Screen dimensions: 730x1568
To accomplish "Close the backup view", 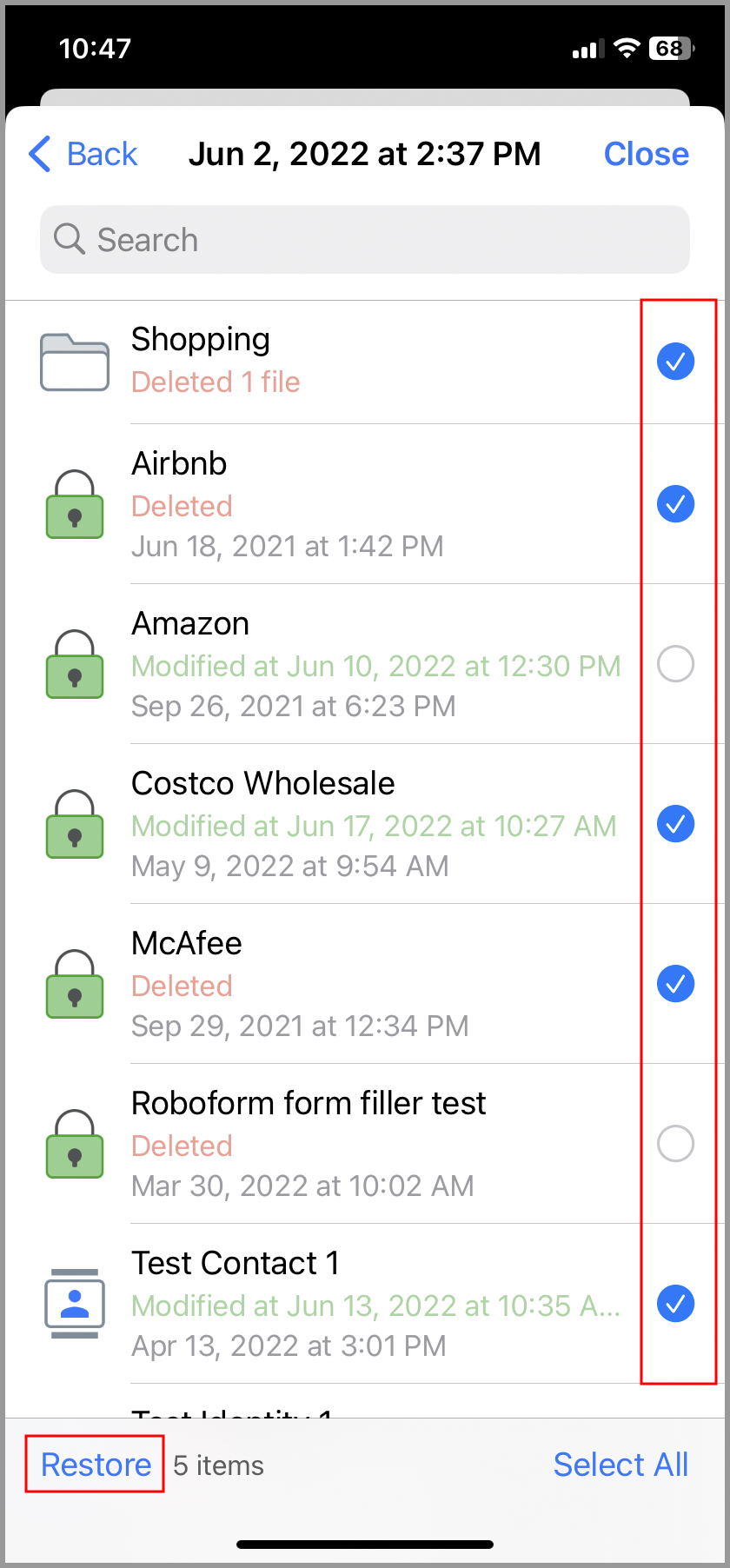I will tap(646, 155).
